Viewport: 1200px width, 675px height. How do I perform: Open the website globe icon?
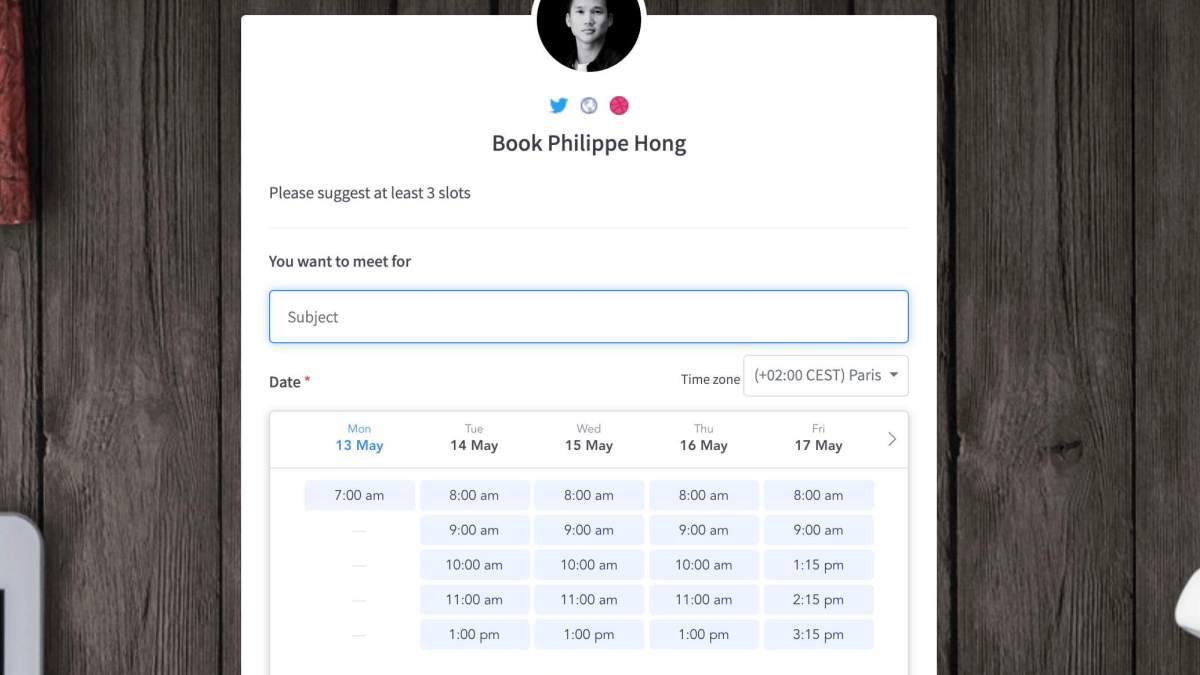pyautogui.click(x=589, y=105)
